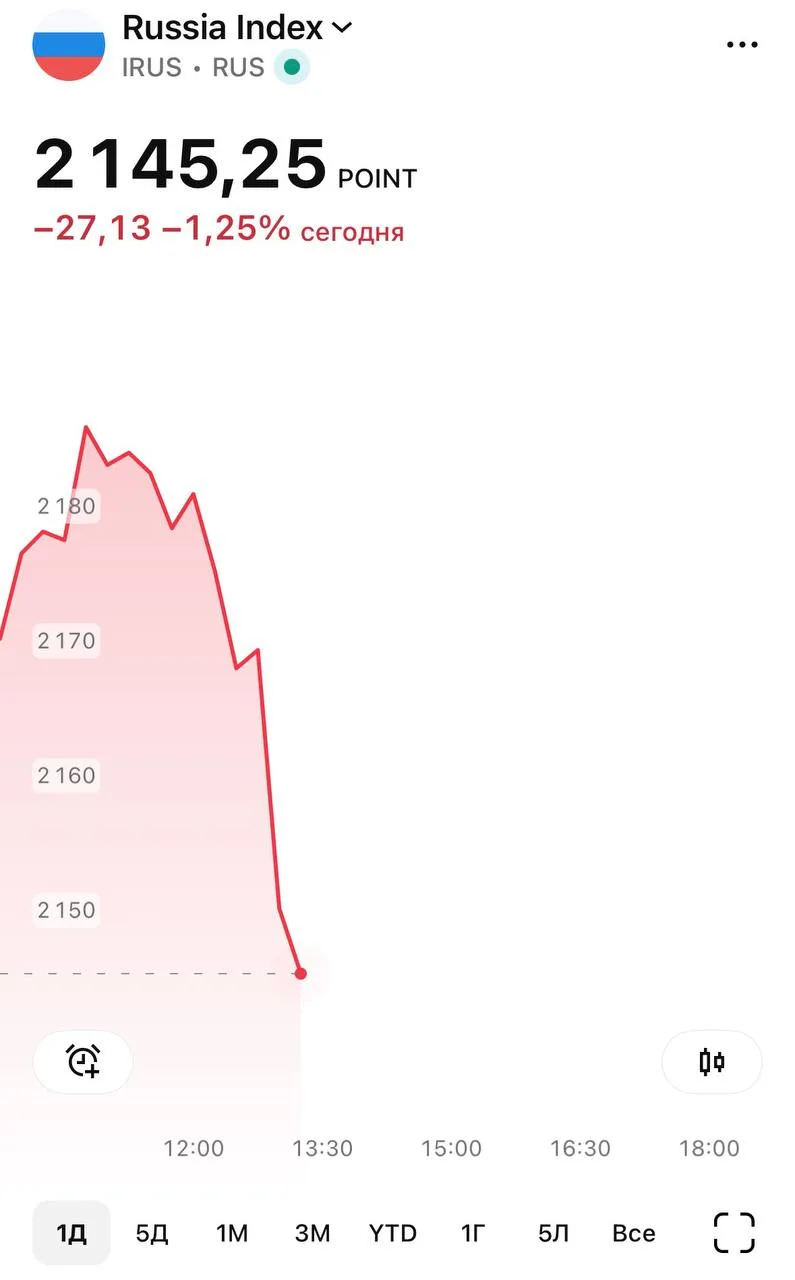Select the 1Д time range
This screenshot has width=795, height=1280.
(71, 1233)
